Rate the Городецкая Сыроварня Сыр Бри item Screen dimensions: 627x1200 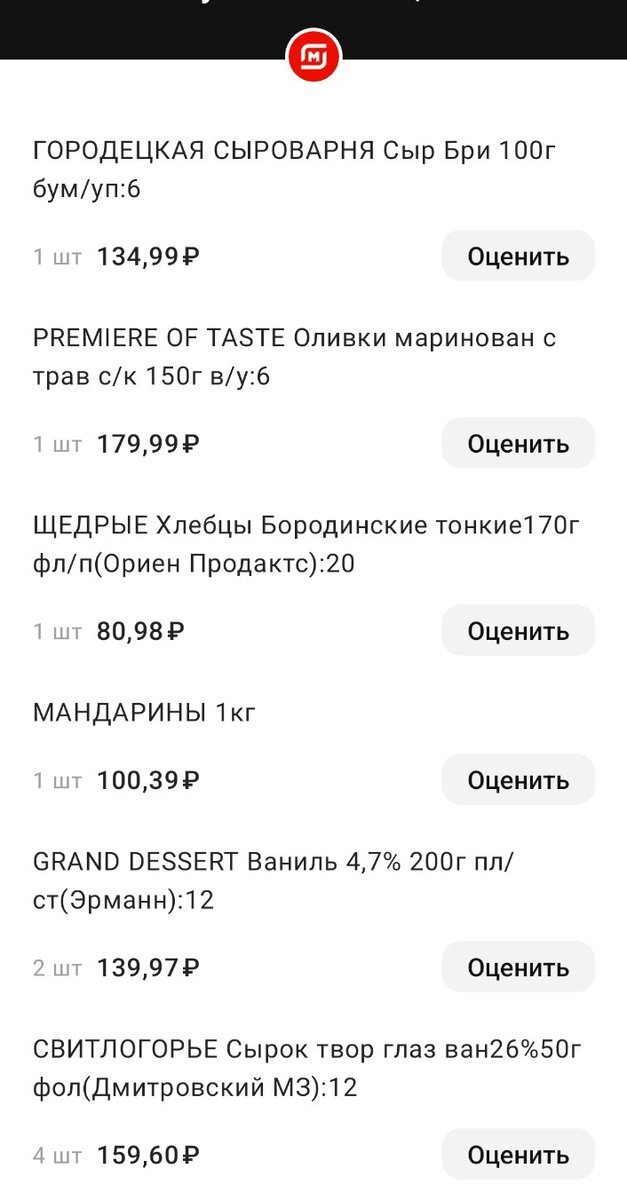518,256
